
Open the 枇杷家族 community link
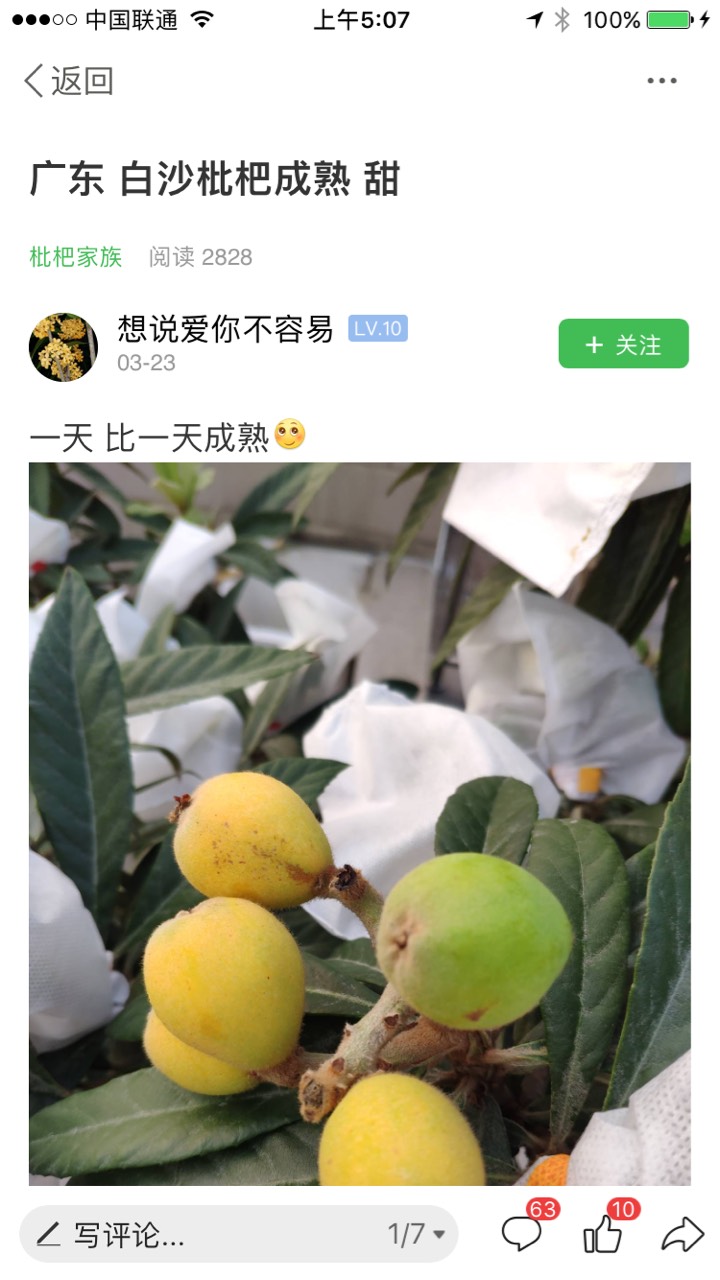[x=76, y=257]
